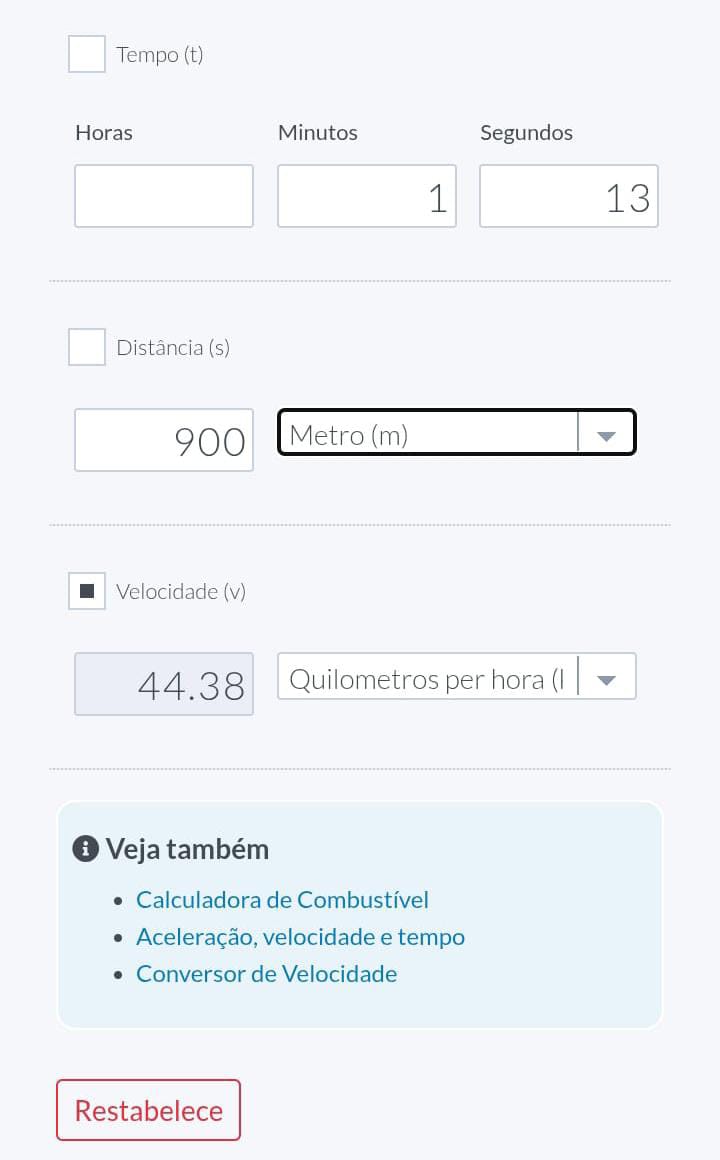The width and height of the screenshot is (720, 1160).
Task: Check the Tempo (t) checkbox
Action: (87, 54)
